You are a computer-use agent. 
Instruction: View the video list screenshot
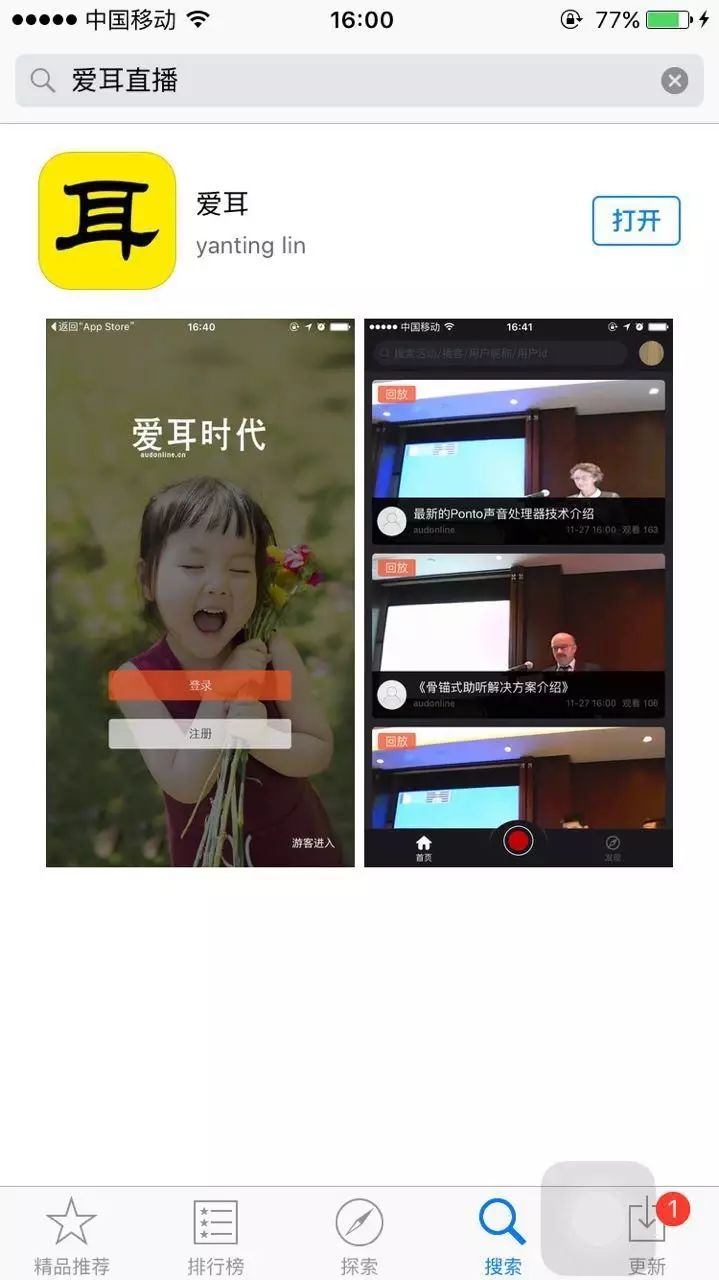click(518, 592)
